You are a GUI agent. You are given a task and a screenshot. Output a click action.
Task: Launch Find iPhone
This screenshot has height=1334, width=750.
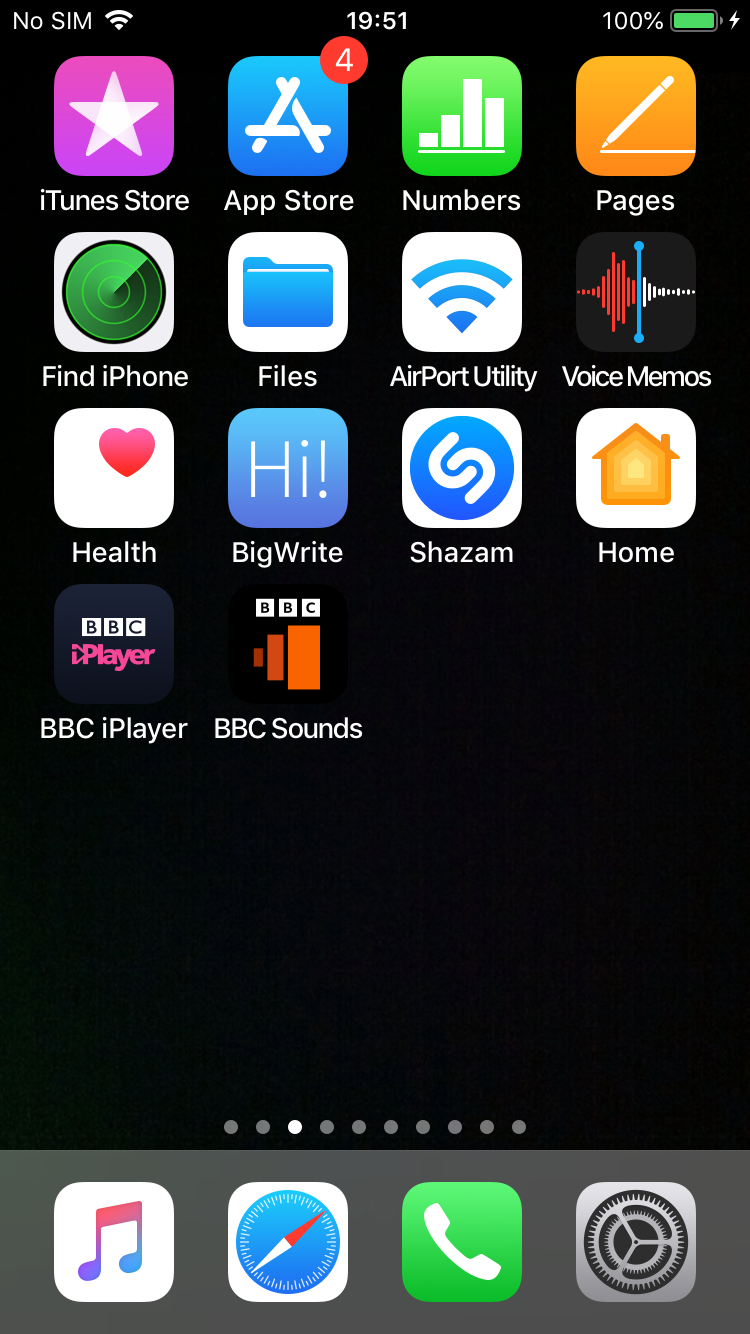coord(114,292)
